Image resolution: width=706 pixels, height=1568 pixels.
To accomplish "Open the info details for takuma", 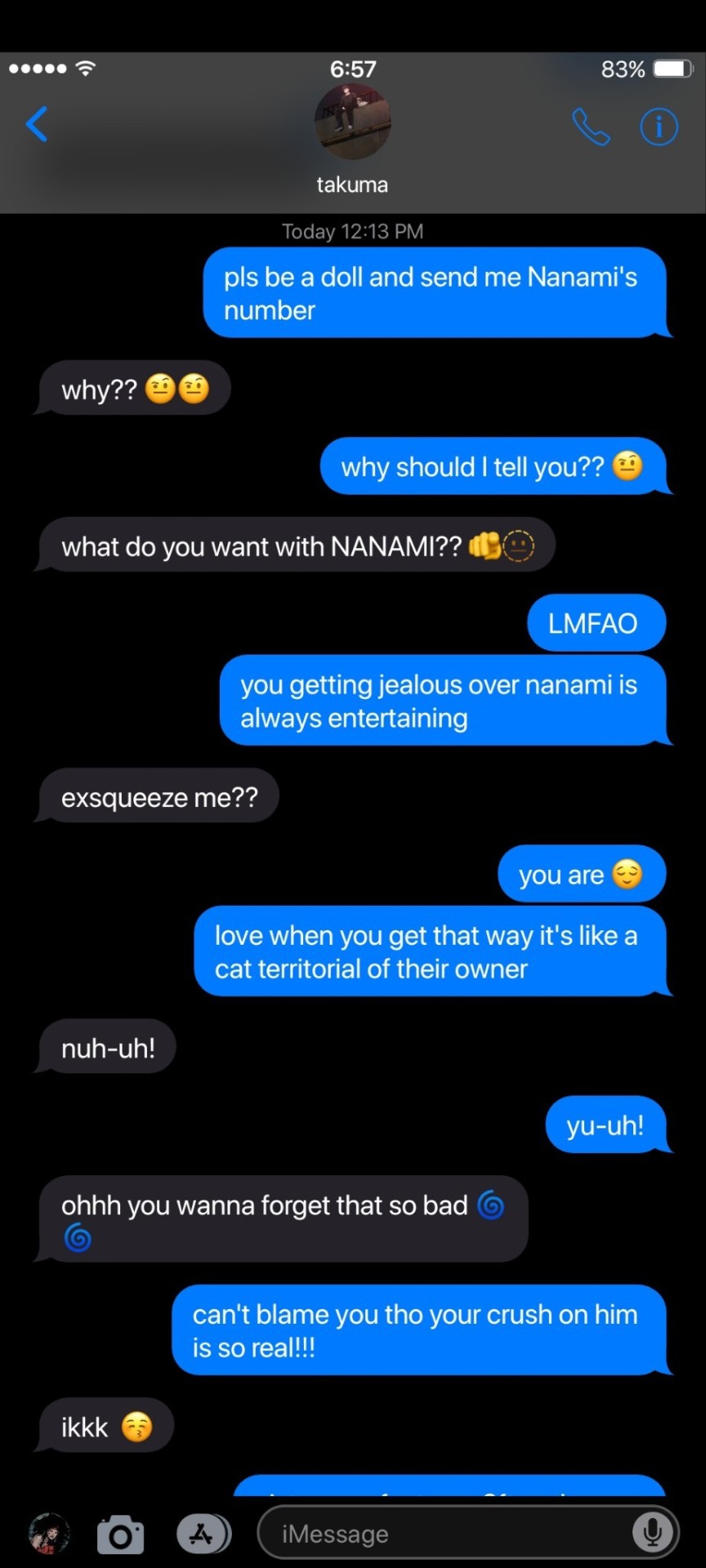I will tap(659, 127).
